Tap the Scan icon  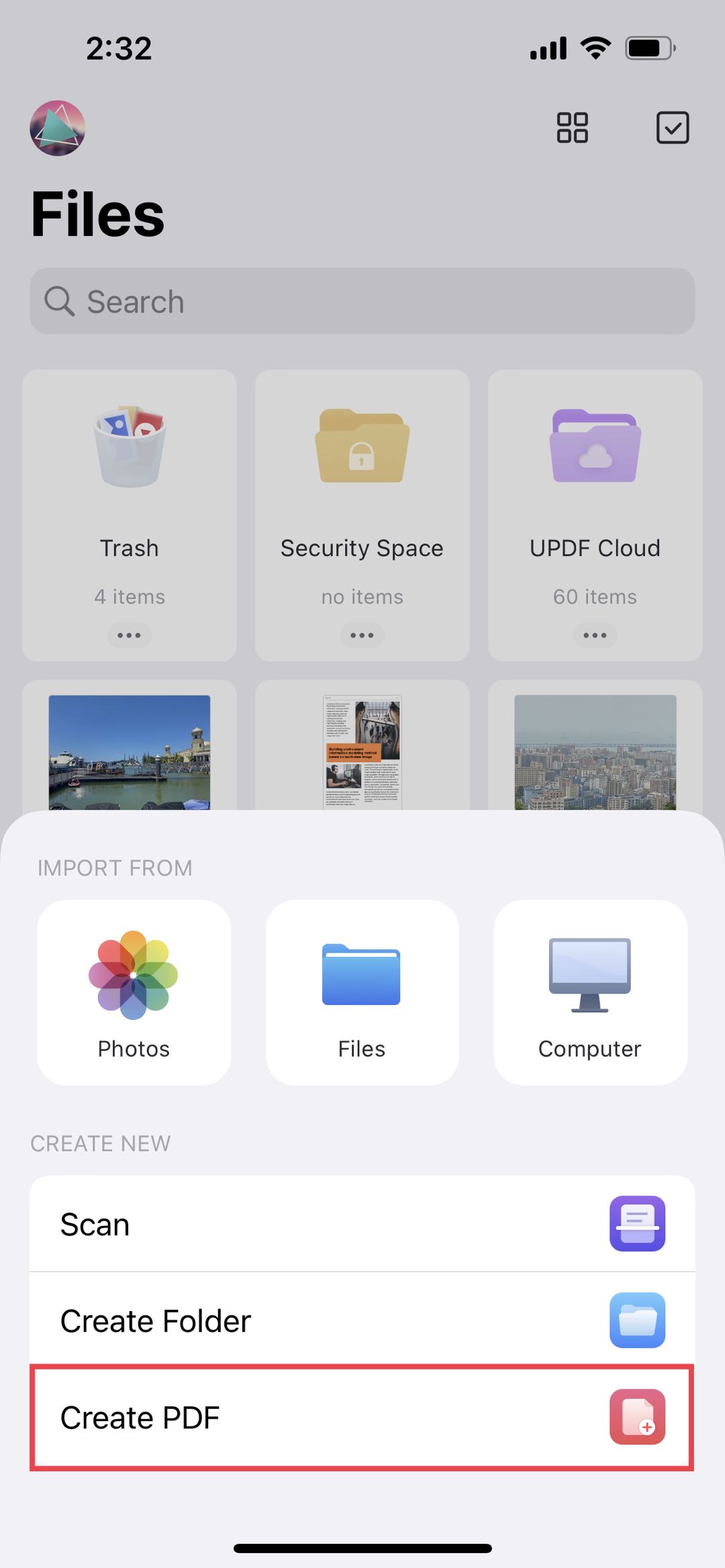(x=638, y=1222)
